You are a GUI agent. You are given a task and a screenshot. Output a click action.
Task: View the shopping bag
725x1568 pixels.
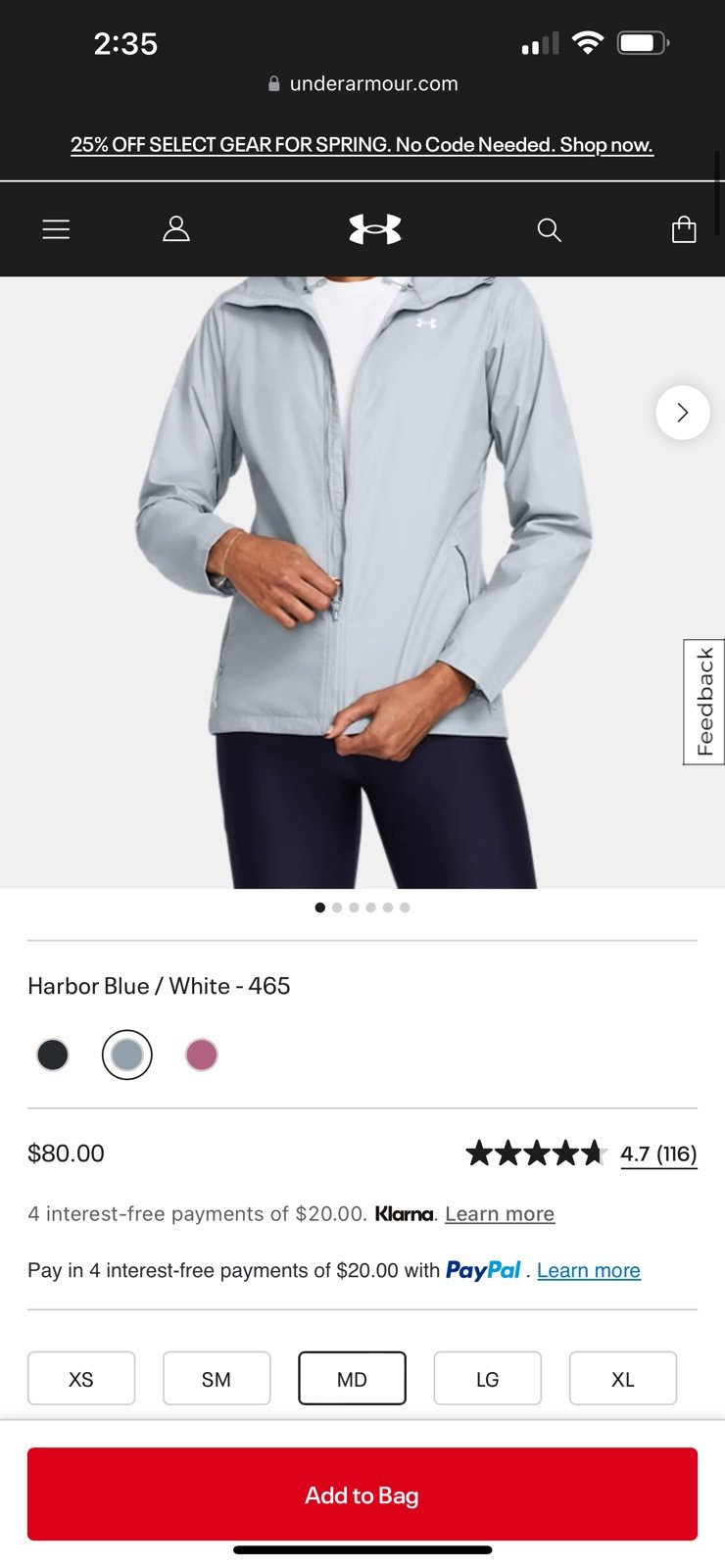pos(684,229)
